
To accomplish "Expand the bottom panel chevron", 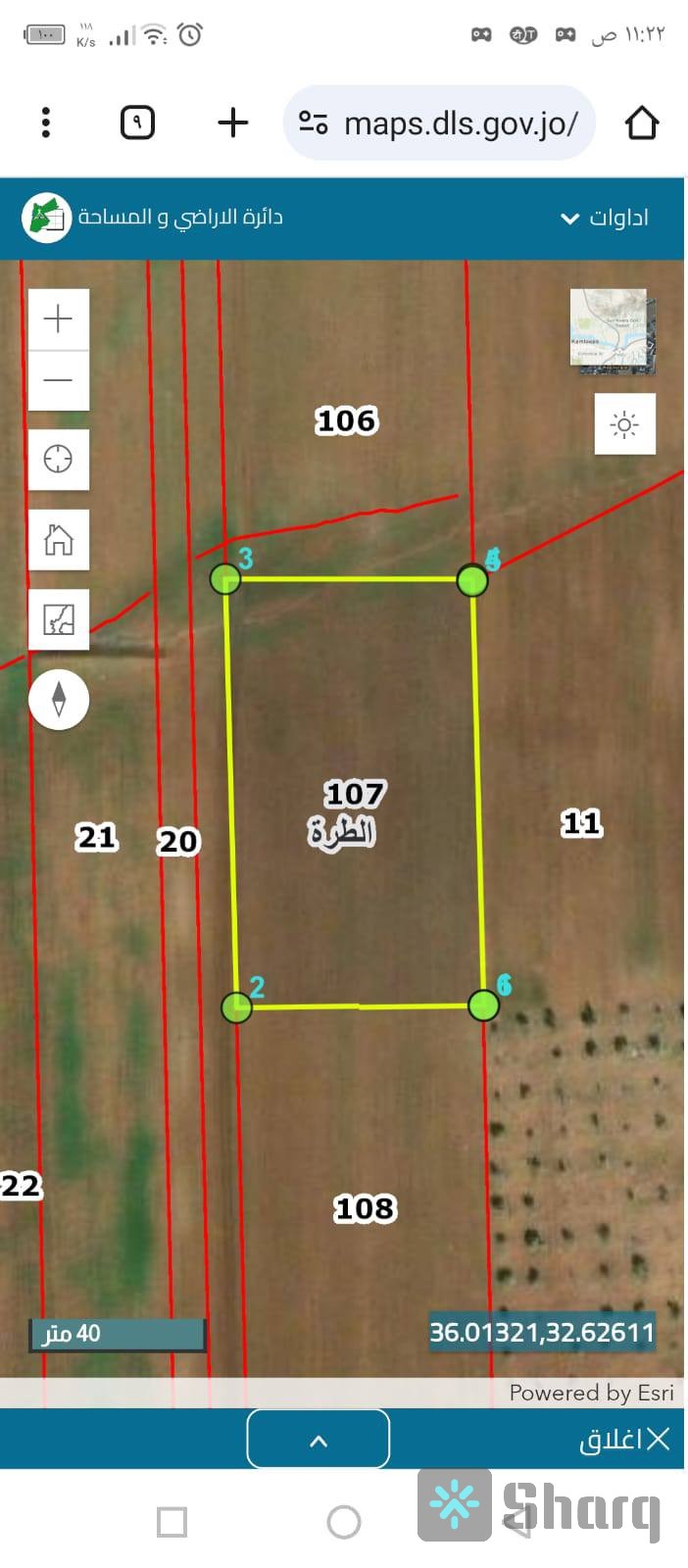I will (319, 1440).
